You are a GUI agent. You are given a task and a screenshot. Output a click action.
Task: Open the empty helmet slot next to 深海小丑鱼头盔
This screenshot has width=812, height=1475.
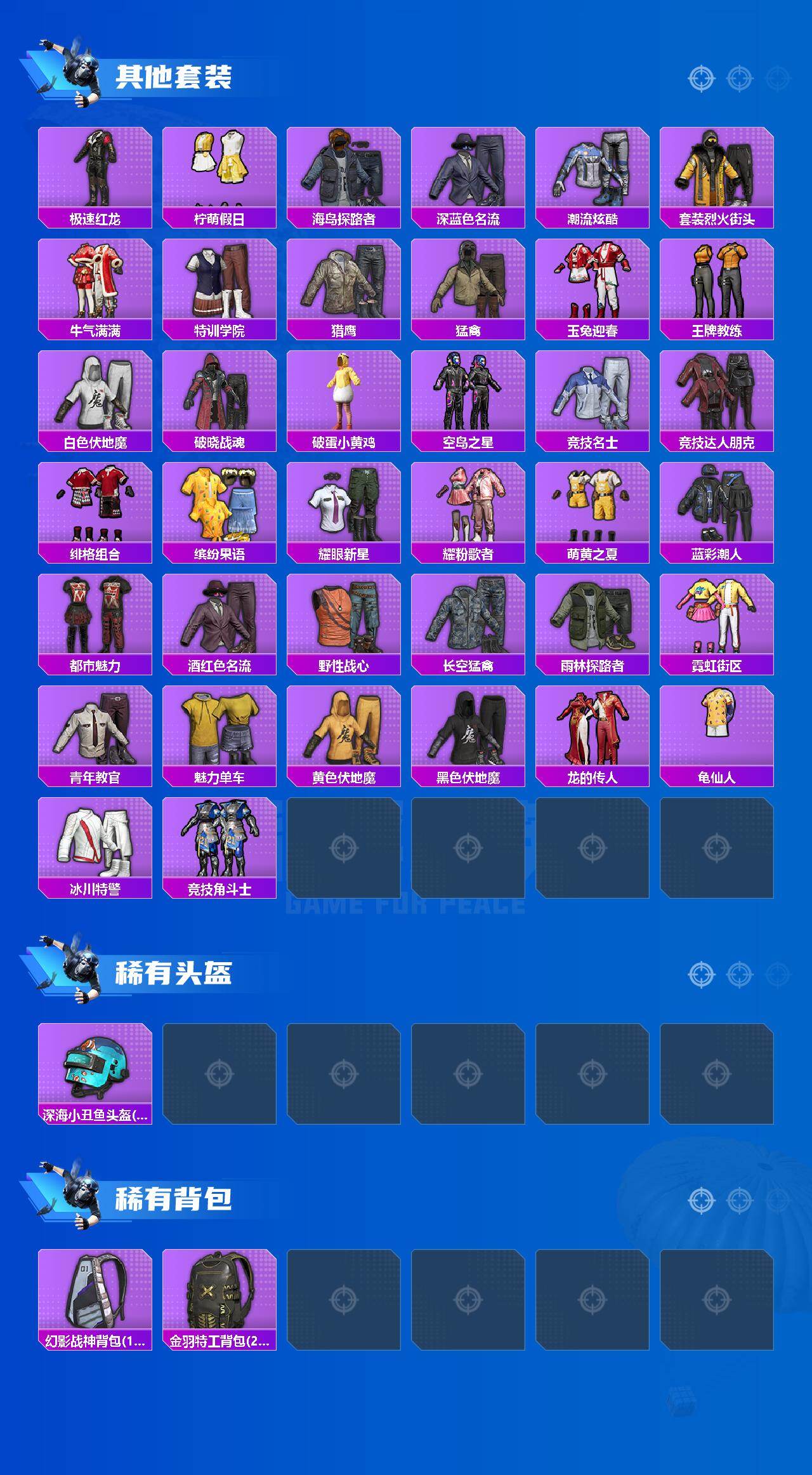(219, 1073)
